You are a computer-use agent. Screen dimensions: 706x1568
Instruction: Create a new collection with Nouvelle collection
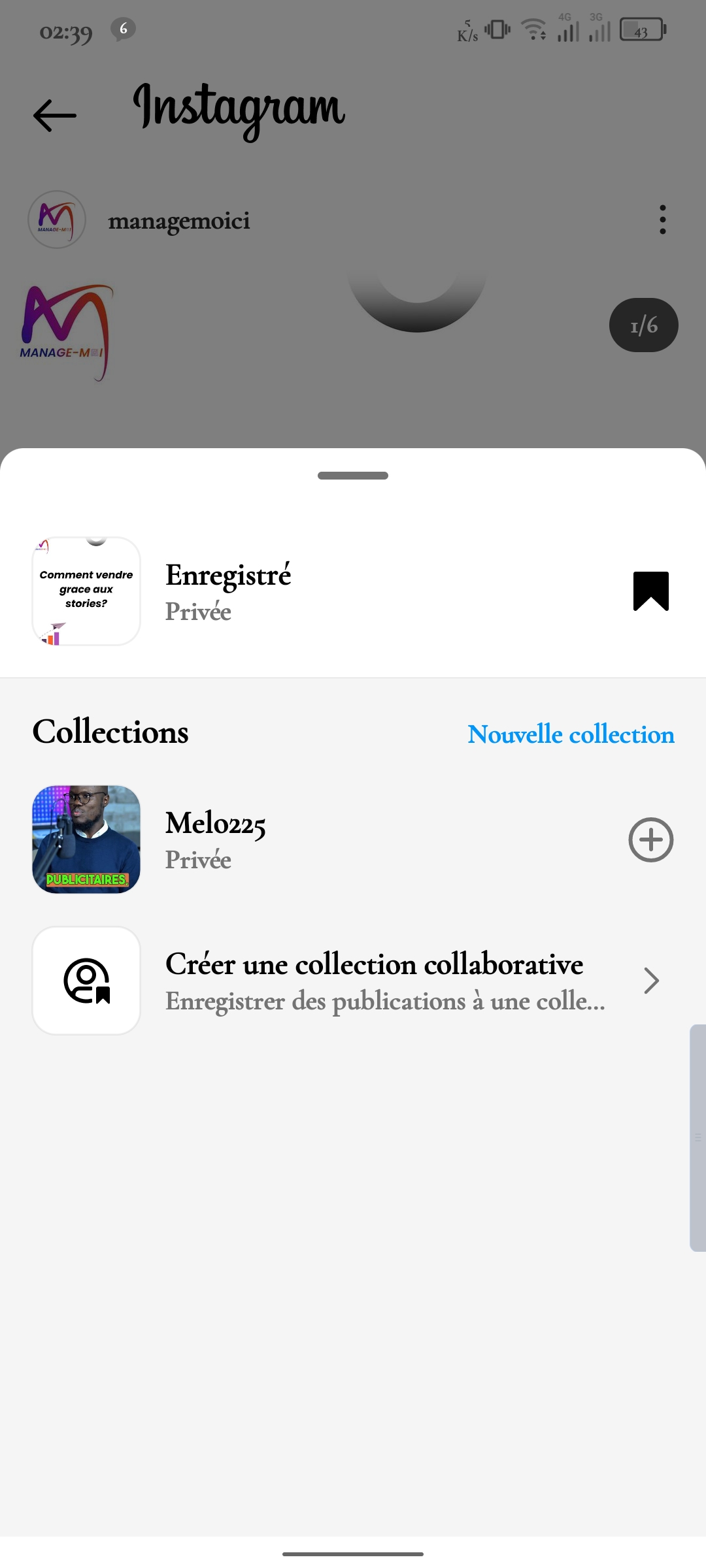click(x=571, y=734)
